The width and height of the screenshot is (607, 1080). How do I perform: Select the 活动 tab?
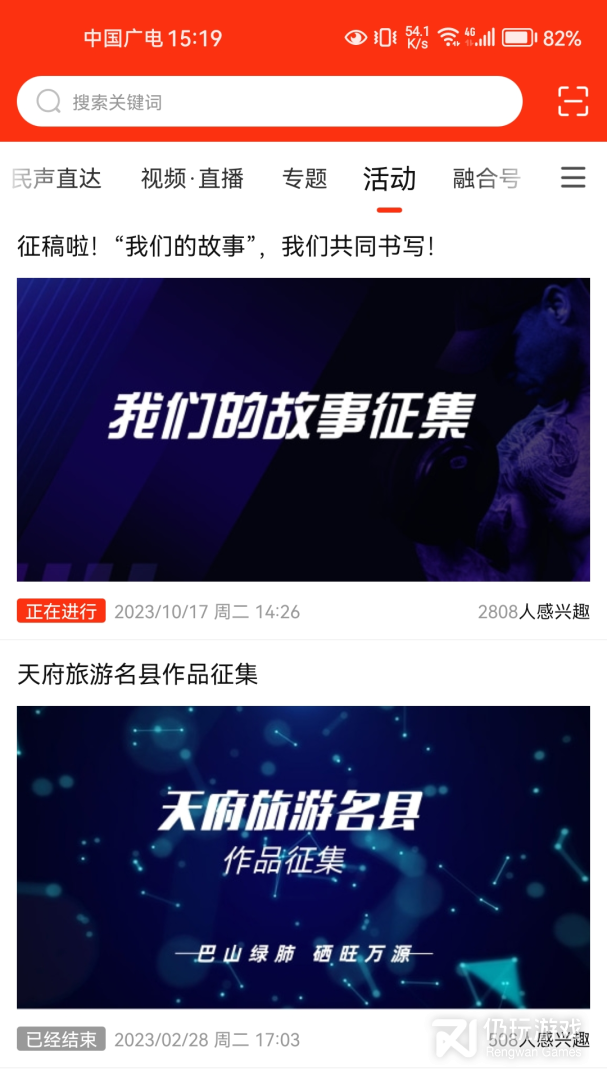click(x=389, y=179)
